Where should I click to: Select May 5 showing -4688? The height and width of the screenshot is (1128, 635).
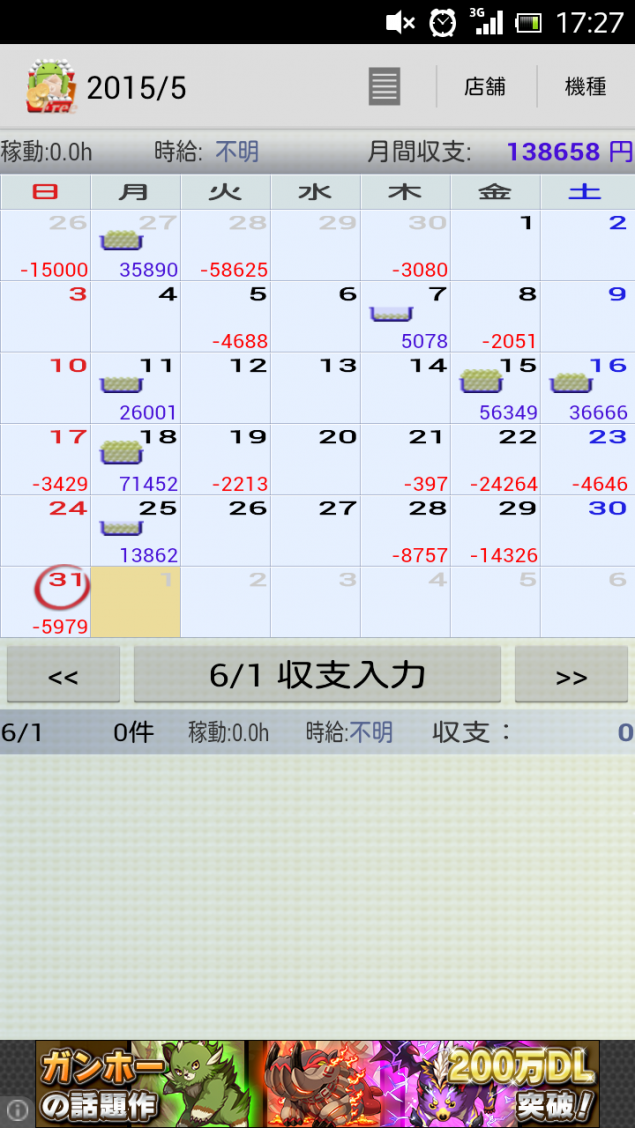click(x=225, y=316)
